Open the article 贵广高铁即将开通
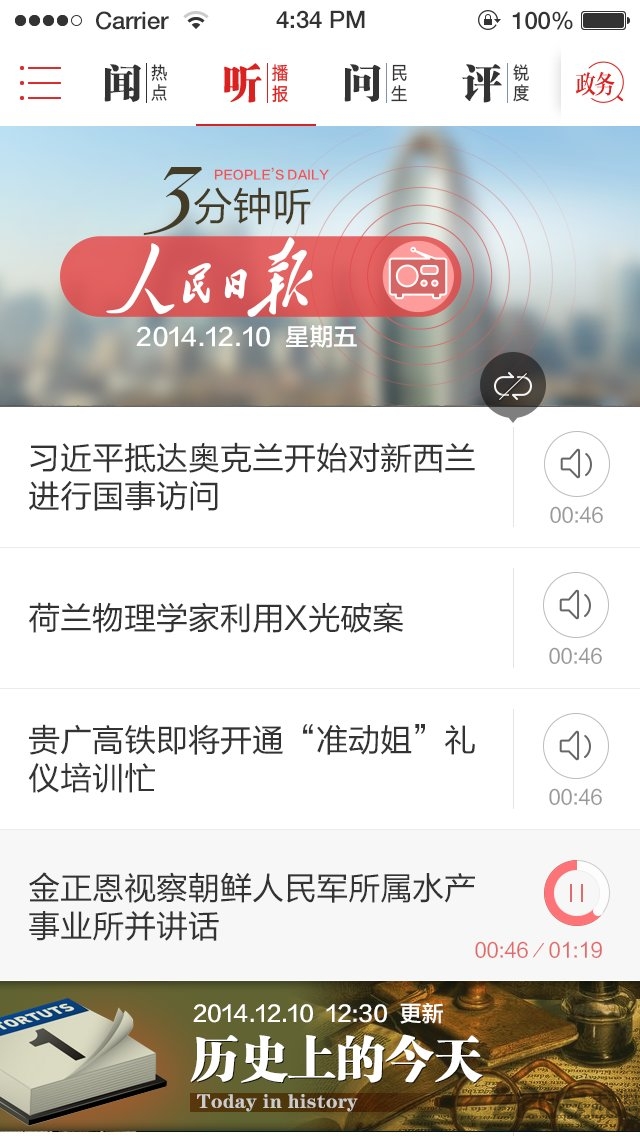640x1136 pixels. click(252, 759)
